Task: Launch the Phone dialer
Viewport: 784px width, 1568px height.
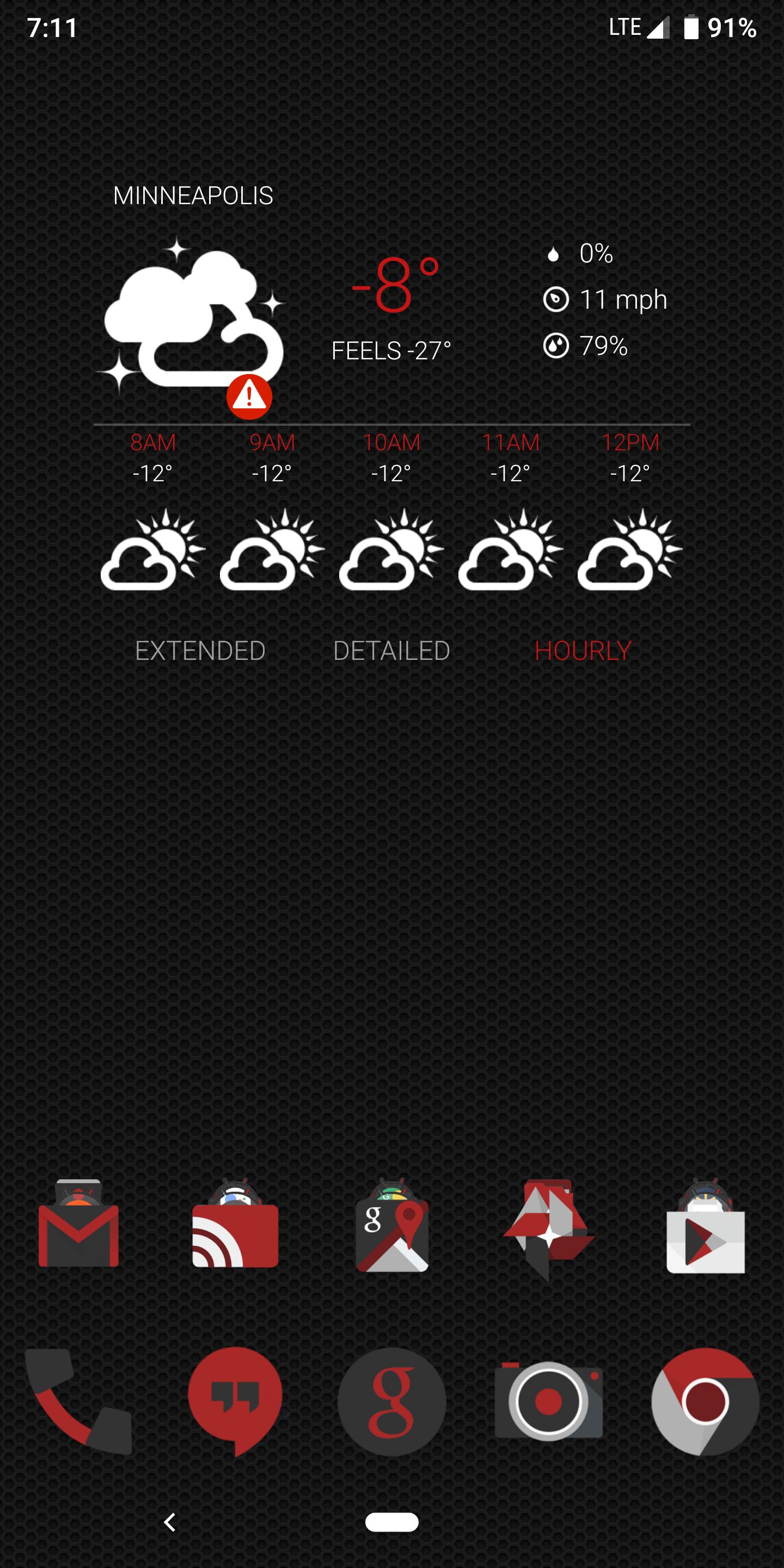Action: [x=78, y=1401]
